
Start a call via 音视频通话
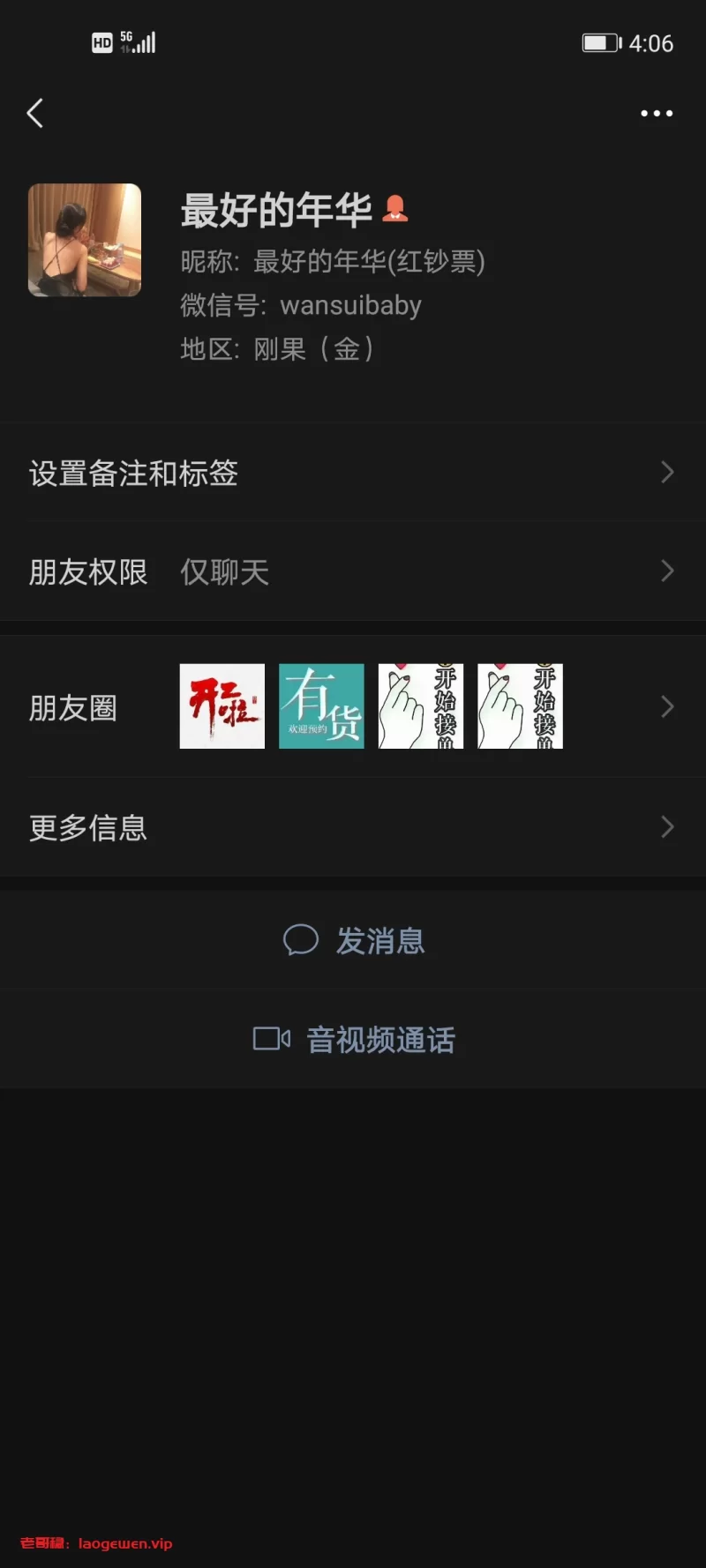click(x=355, y=1039)
